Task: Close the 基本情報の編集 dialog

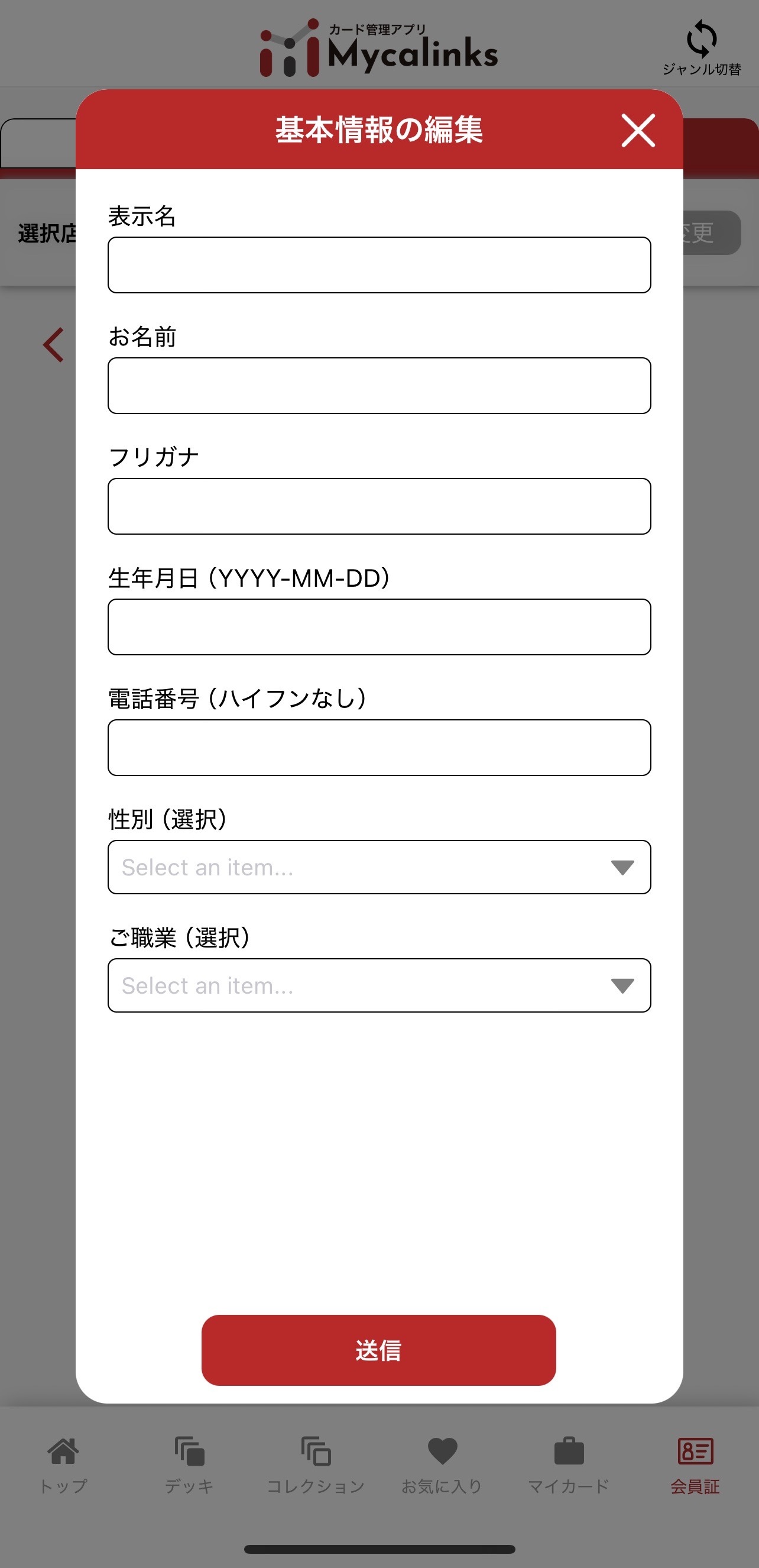Action: (x=638, y=130)
